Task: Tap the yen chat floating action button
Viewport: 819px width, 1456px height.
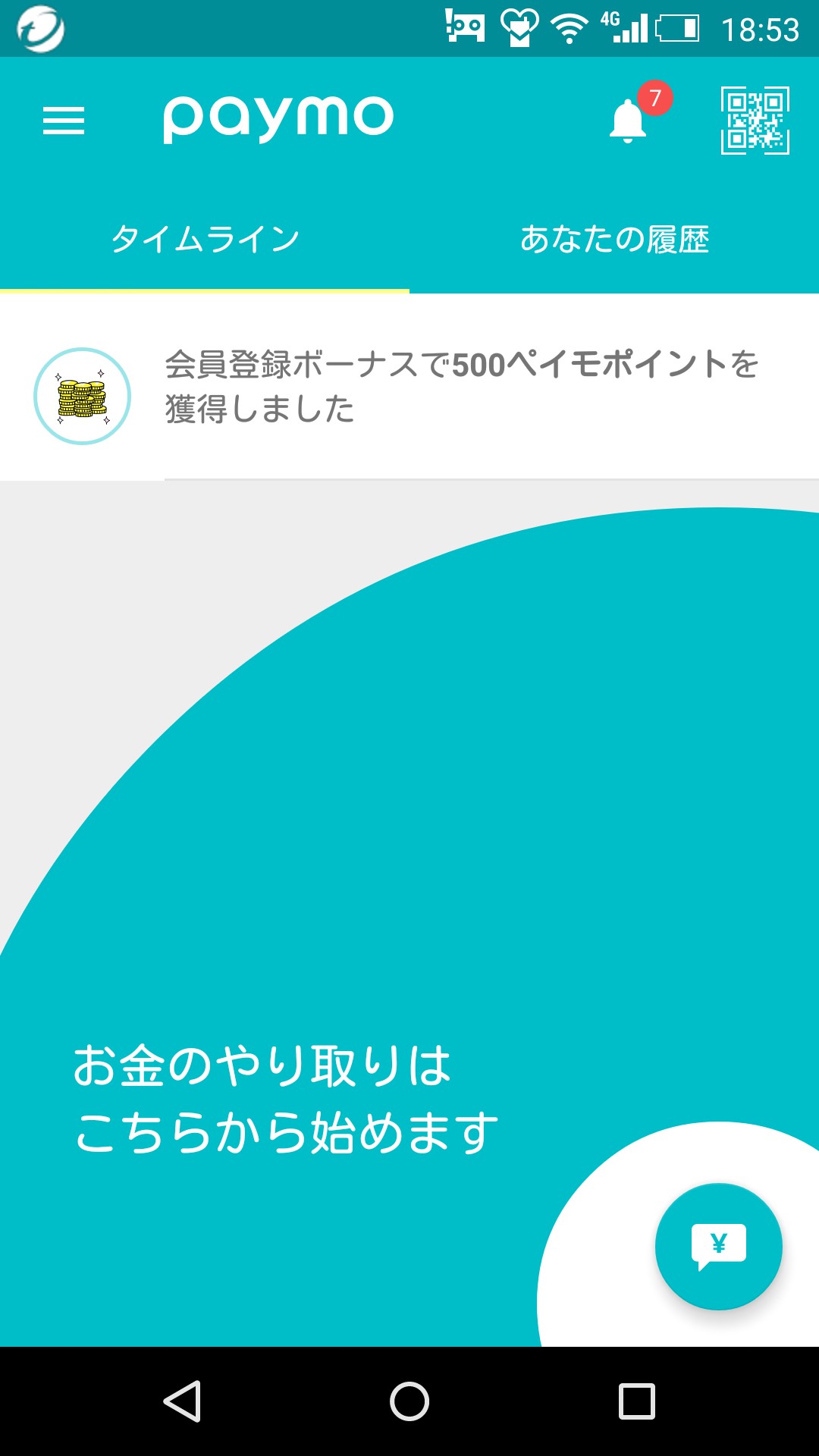Action: [x=718, y=1246]
